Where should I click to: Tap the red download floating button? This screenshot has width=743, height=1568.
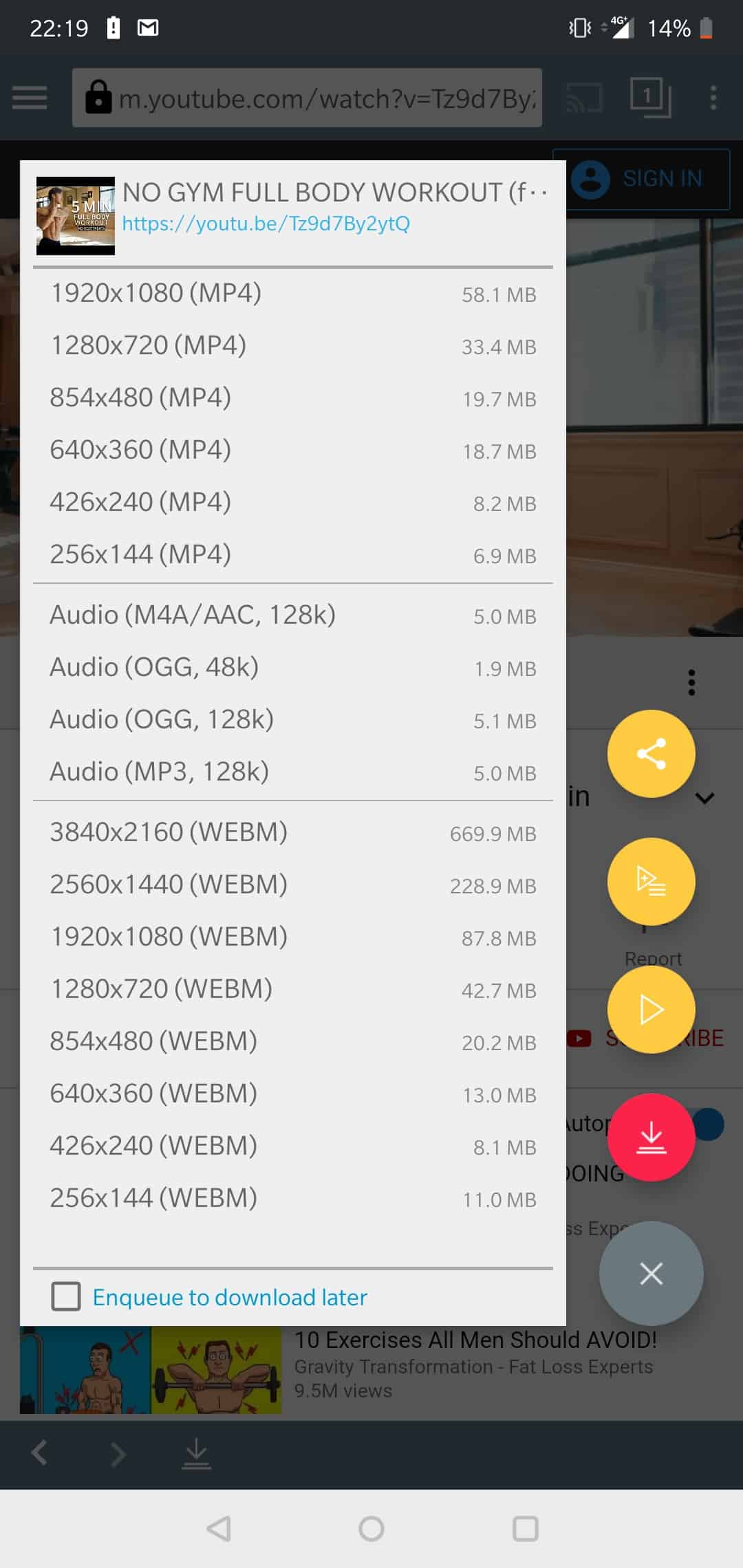click(x=651, y=1137)
